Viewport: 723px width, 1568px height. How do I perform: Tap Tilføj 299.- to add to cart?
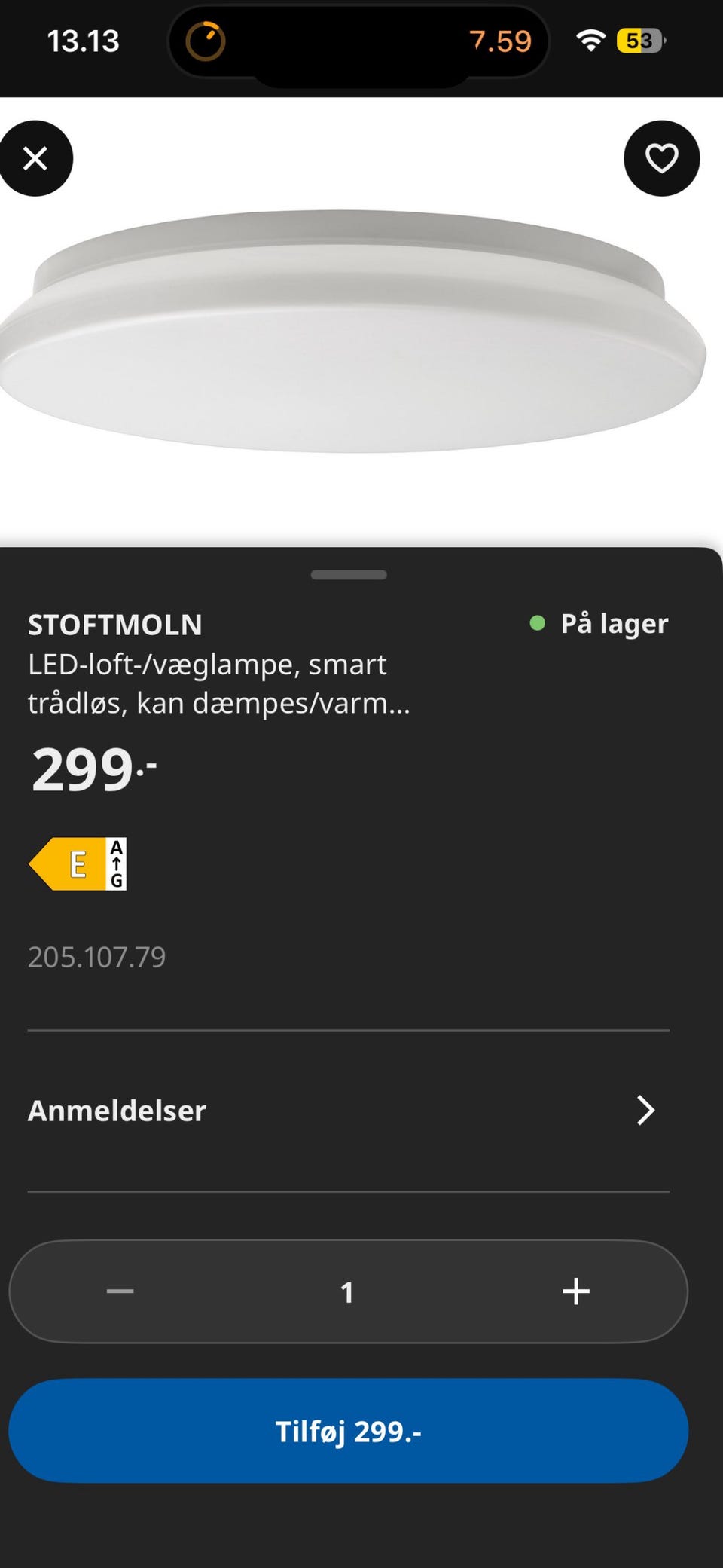(348, 1431)
